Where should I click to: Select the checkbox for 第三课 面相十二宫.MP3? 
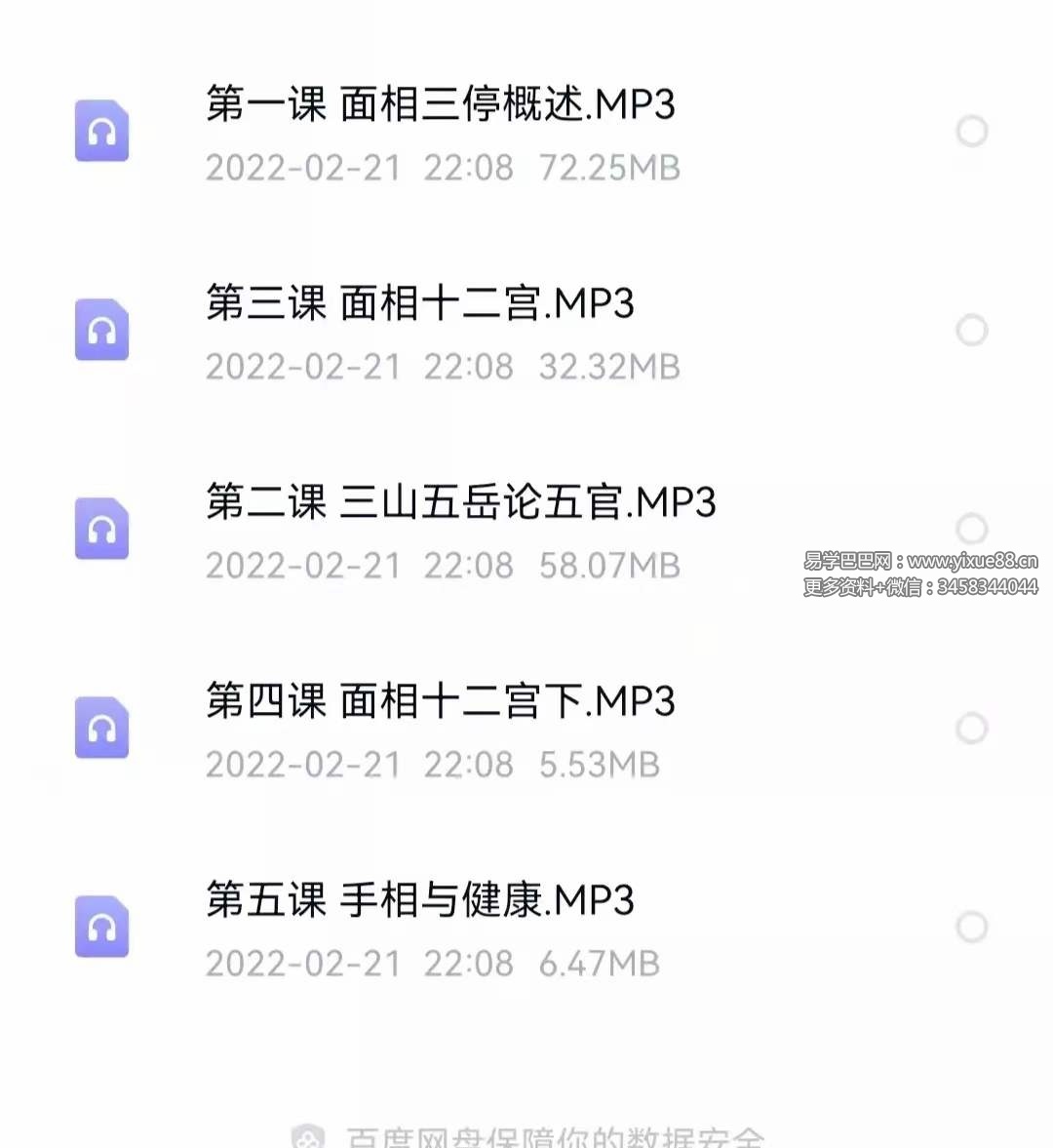tap(972, 330)
